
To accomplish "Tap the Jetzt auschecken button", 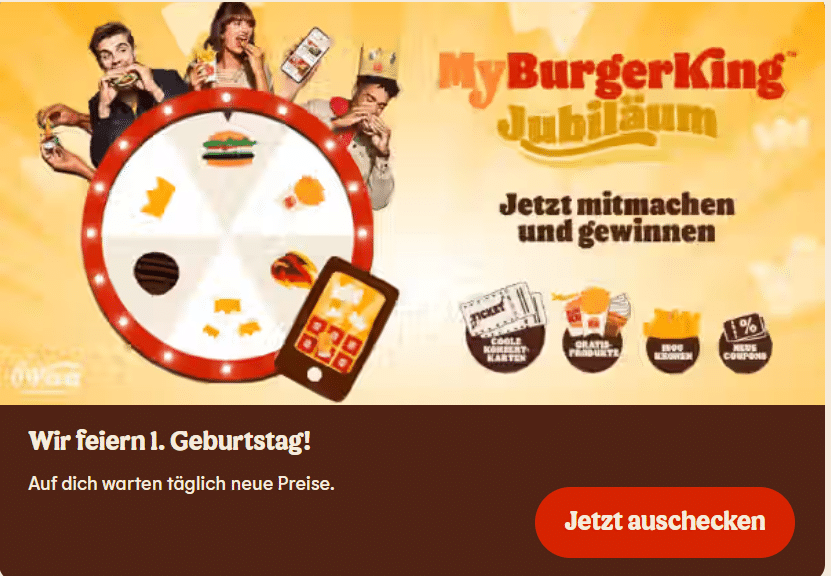I will (665, 522).
